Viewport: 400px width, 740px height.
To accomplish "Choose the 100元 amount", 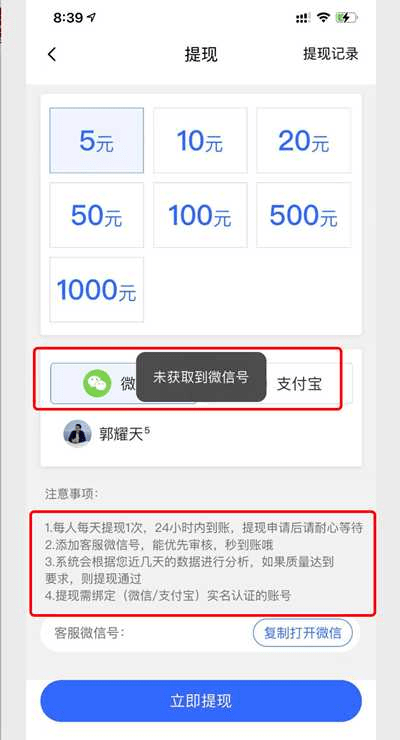I will click(x=200, y=215).
